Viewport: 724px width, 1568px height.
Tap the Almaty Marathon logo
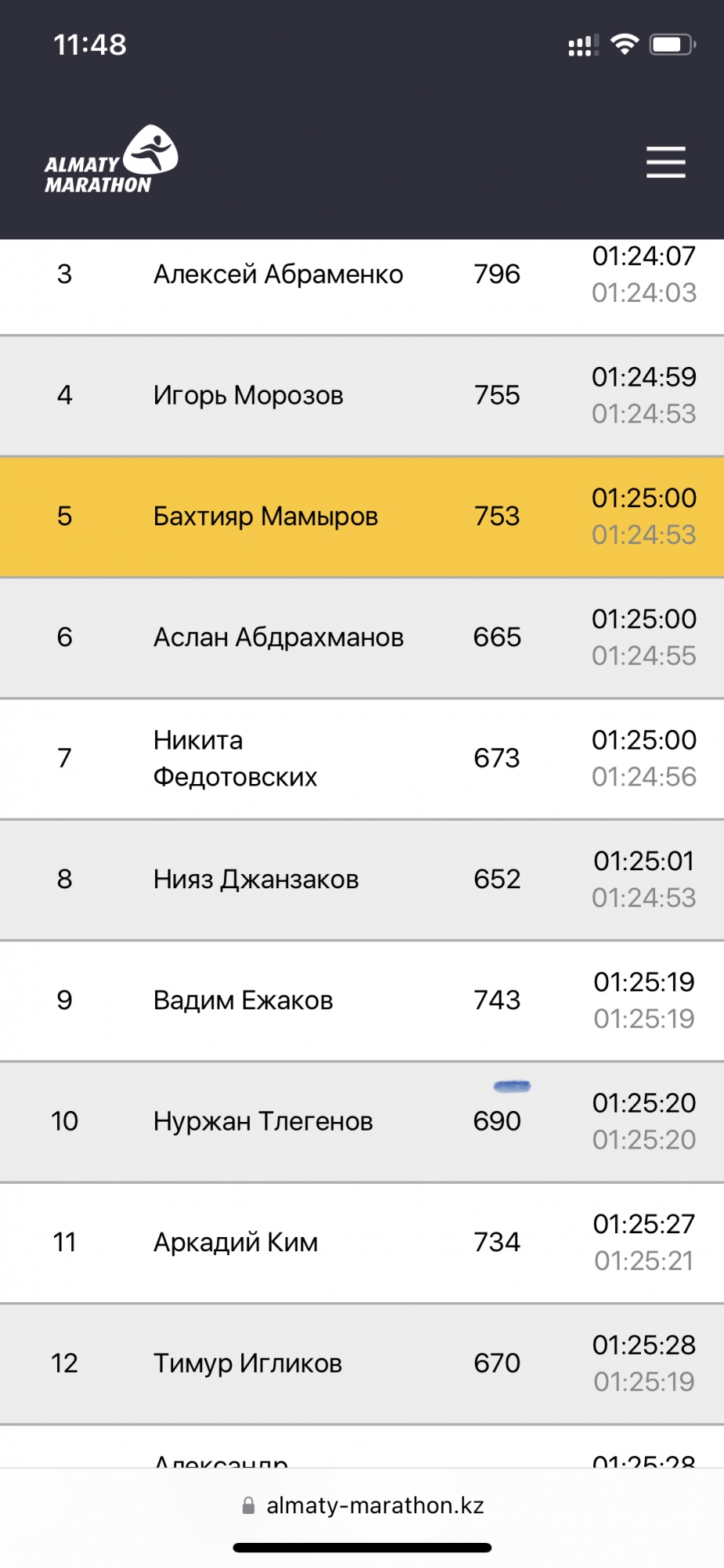[x=111, y=161]
